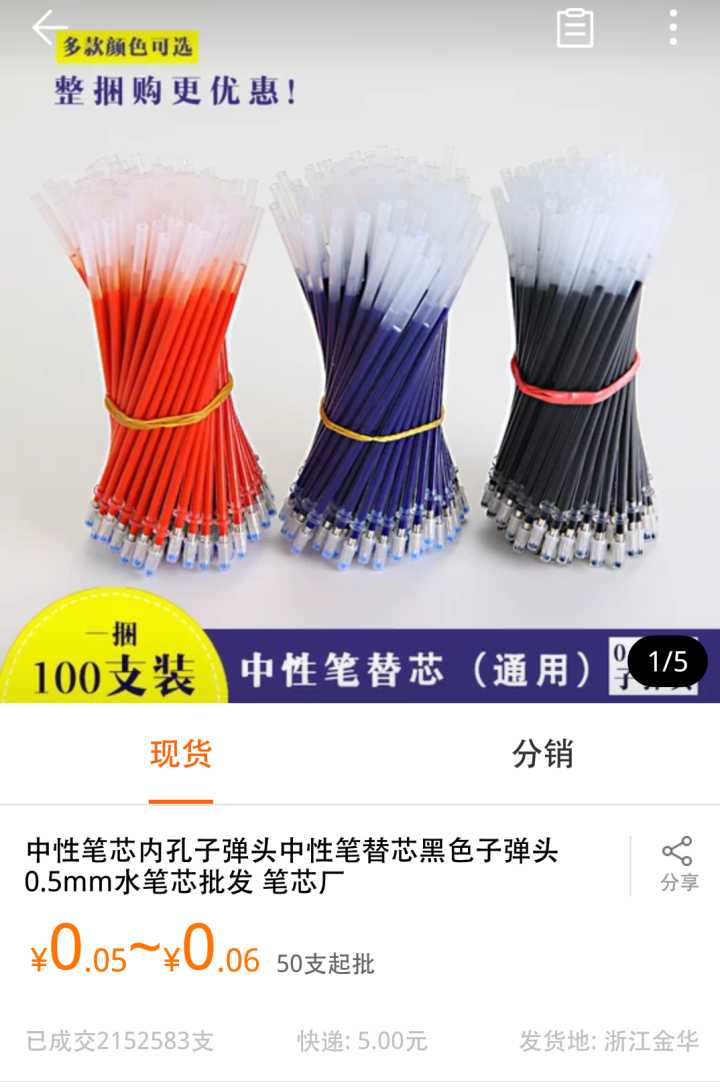Share this product via 分享
720x1092 pixels.
(x=678, y=865)
